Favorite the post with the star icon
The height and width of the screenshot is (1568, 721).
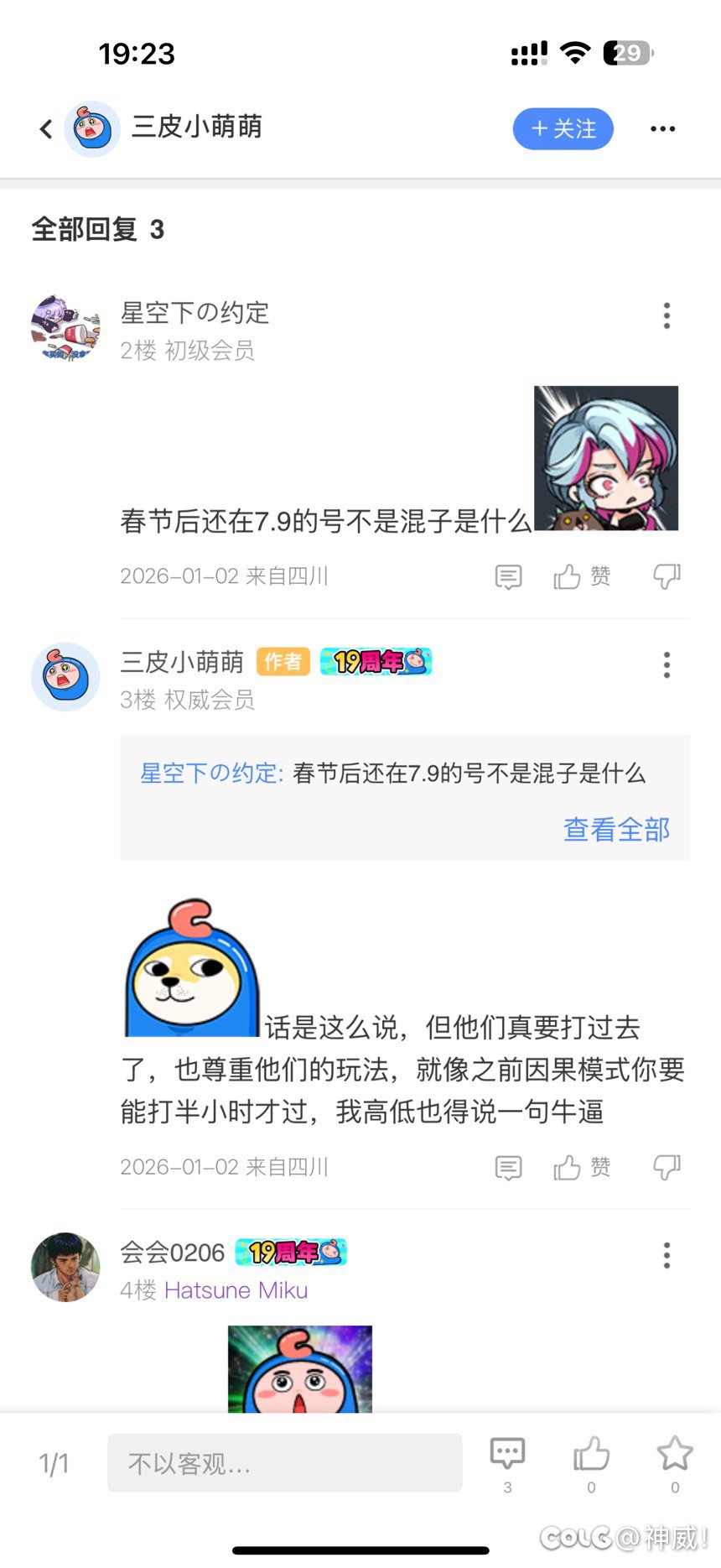[x=675, y=1456]
